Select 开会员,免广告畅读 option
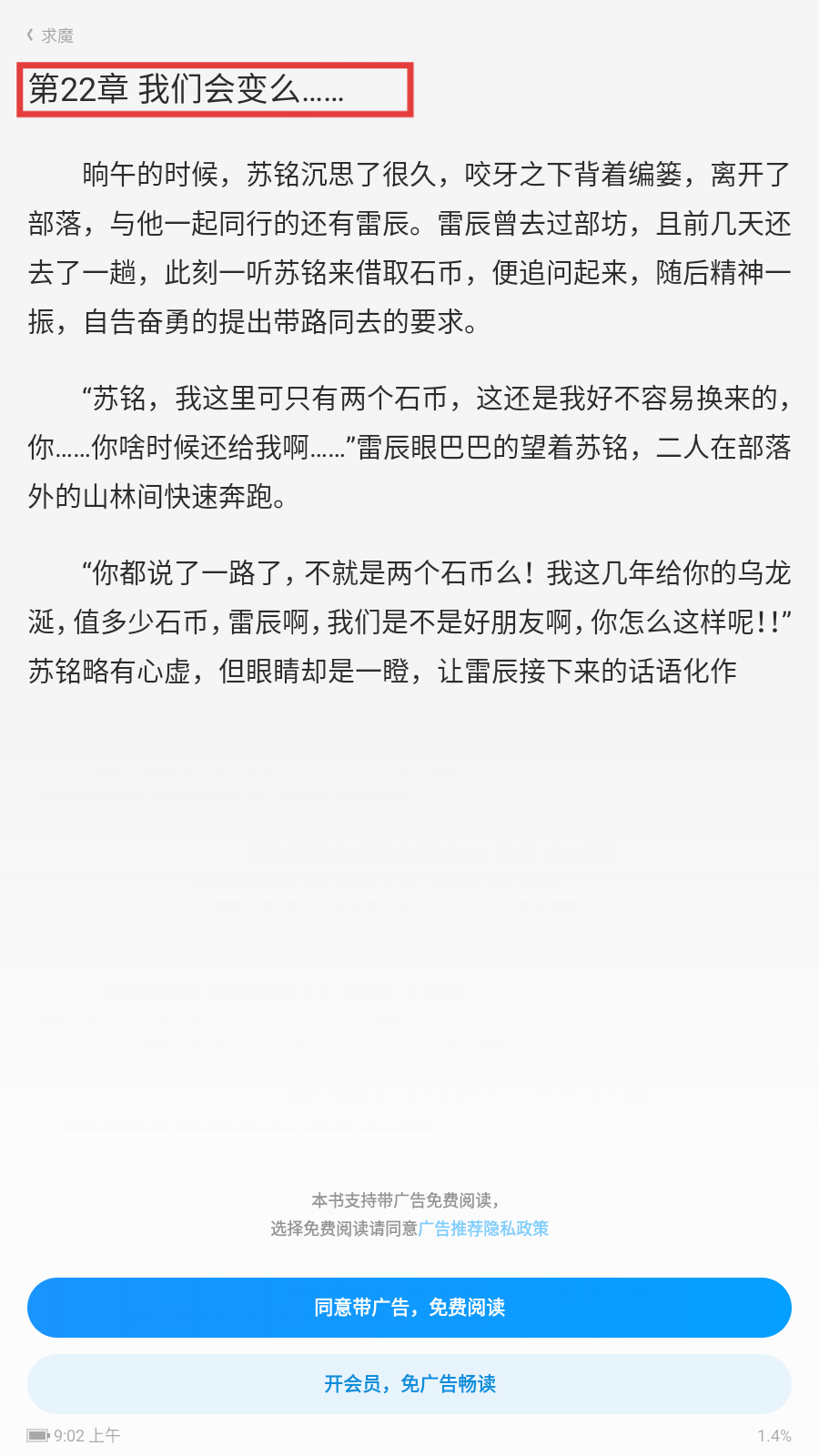 coord(409,1384)
